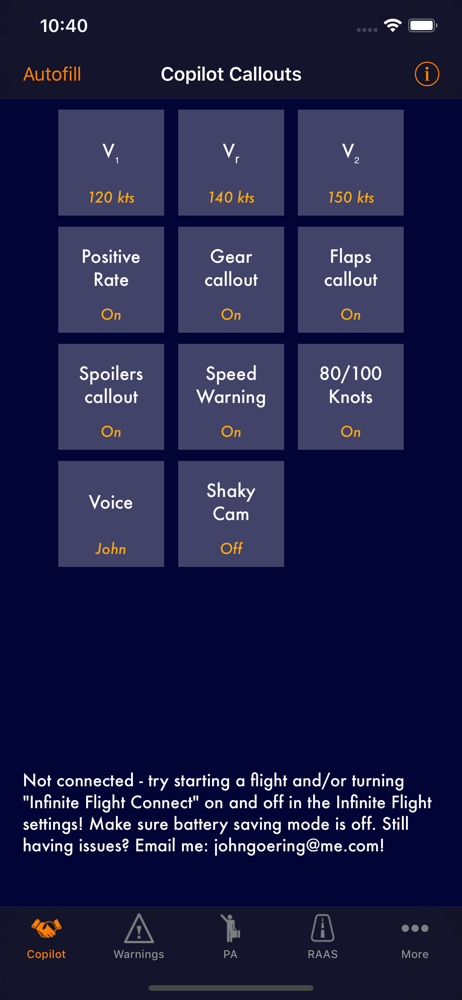
Task: Enable Shaky Cam
Action: click(x=231, y=514)
